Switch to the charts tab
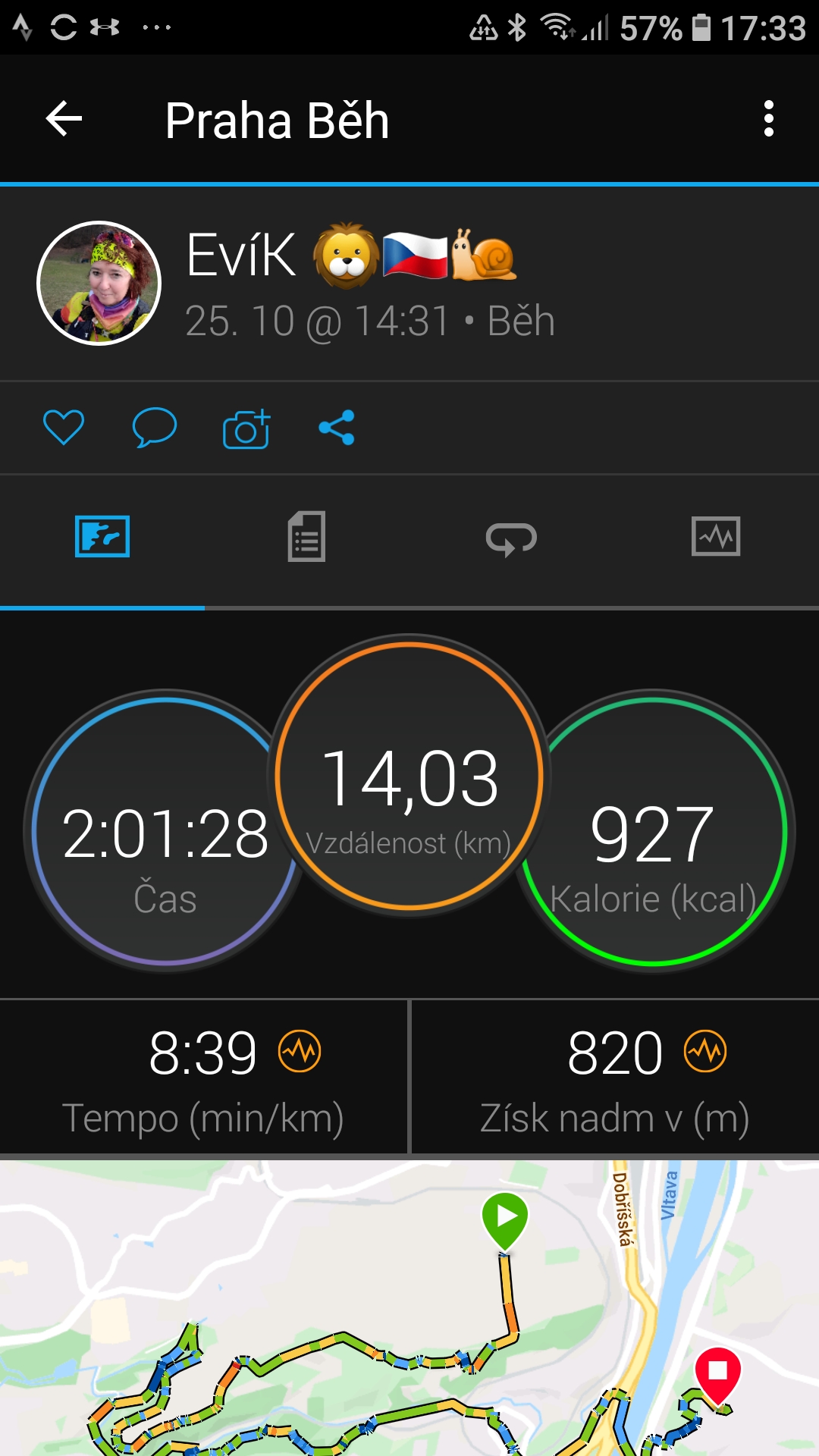This screenshot has width=819, height=1456. (716, 537)
